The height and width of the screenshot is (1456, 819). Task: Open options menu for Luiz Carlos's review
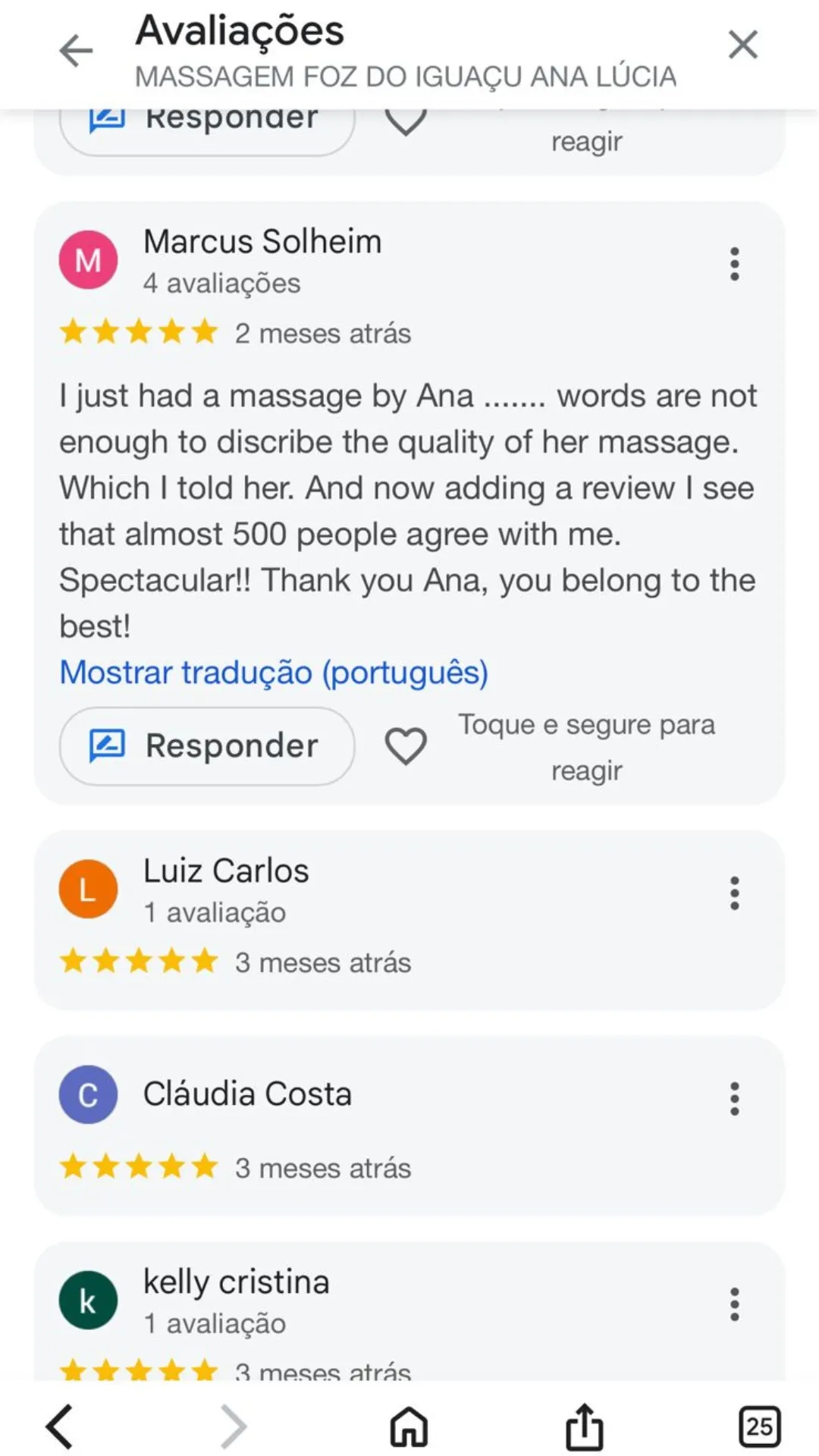[734, 893]
